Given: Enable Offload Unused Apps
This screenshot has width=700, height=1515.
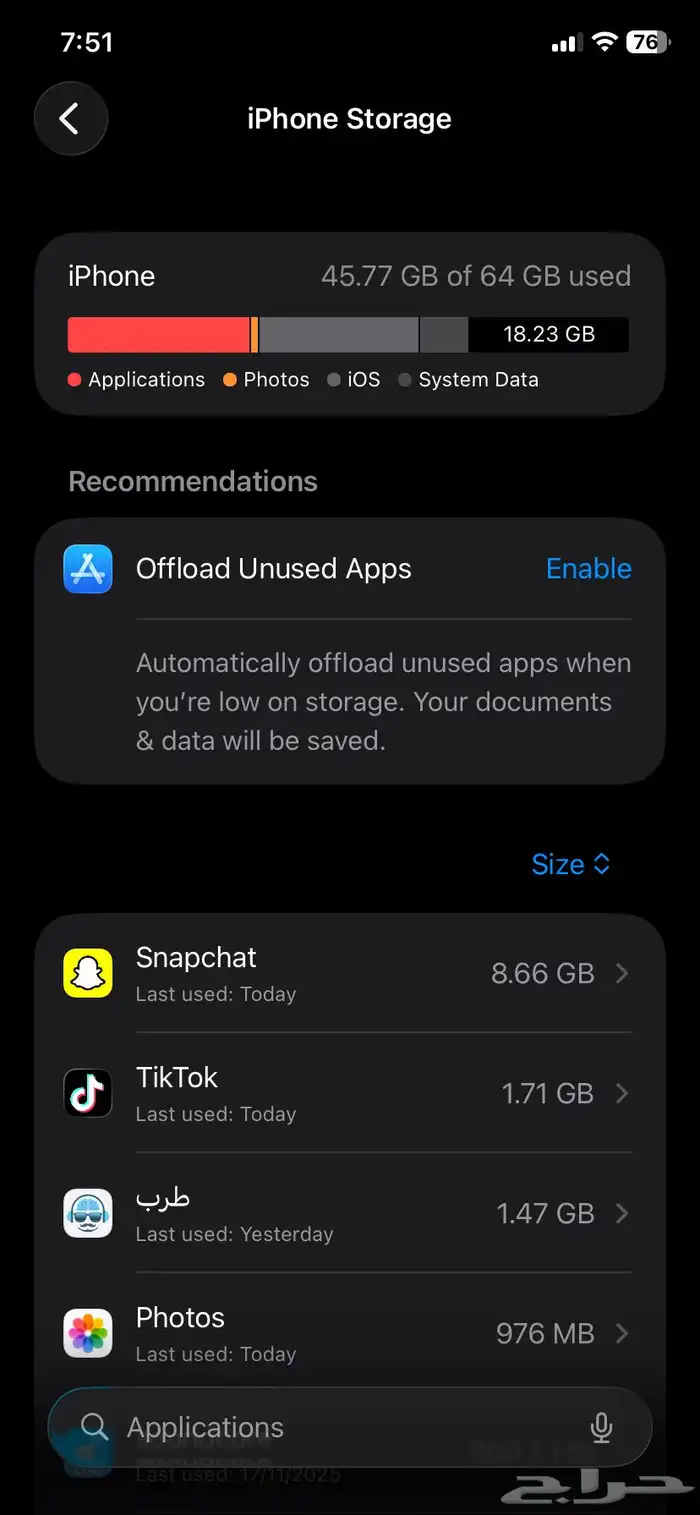Looking at the screenshot, I should point(588,568).
